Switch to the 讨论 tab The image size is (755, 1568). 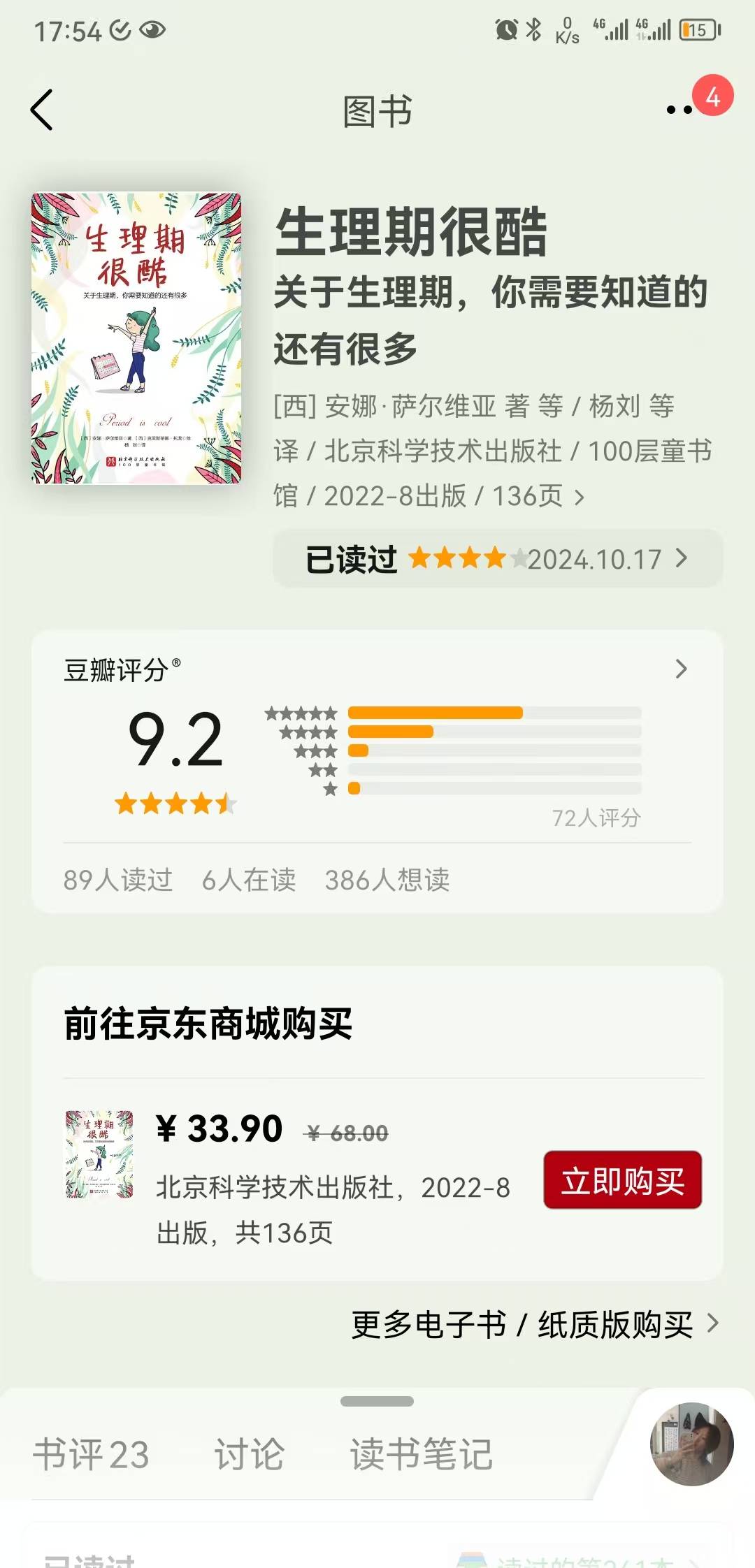(249, 1455)
